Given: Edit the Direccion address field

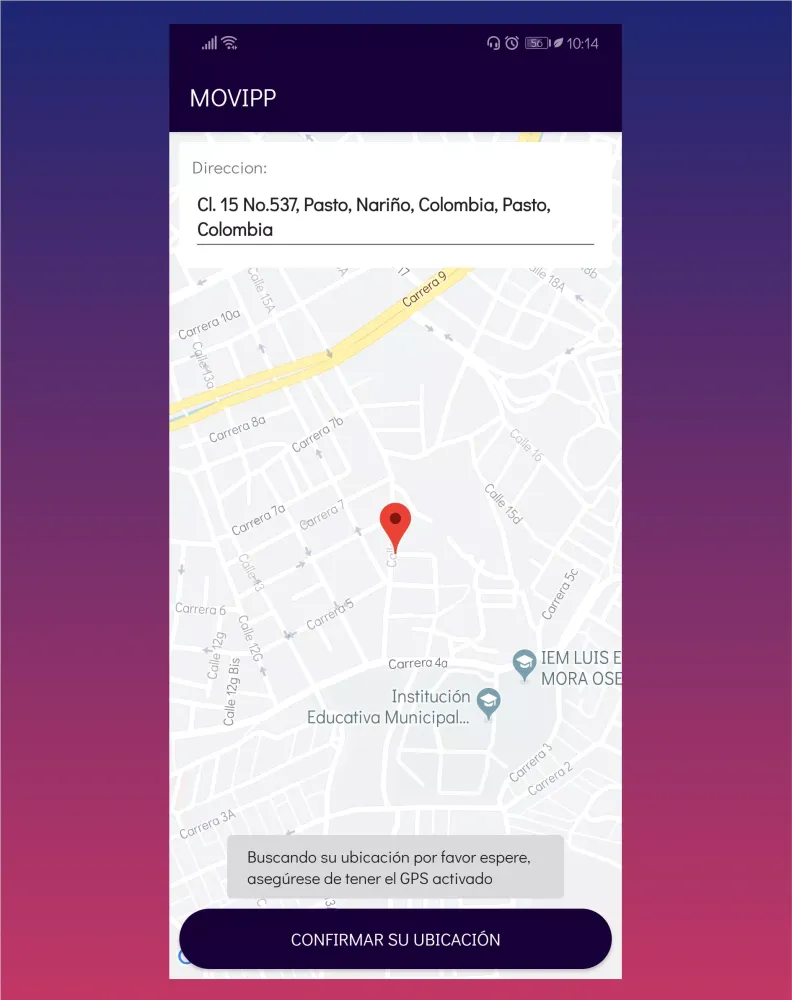Looking at the screenshot, I should [x=394, y=216].
